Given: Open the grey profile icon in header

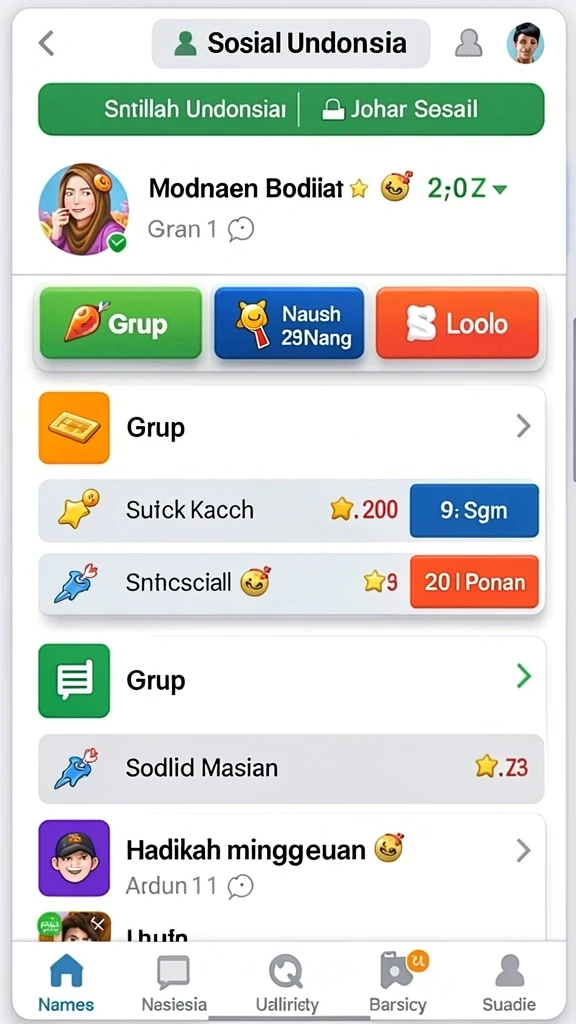Looking at the screenshot, I should [x=468, y=43].
